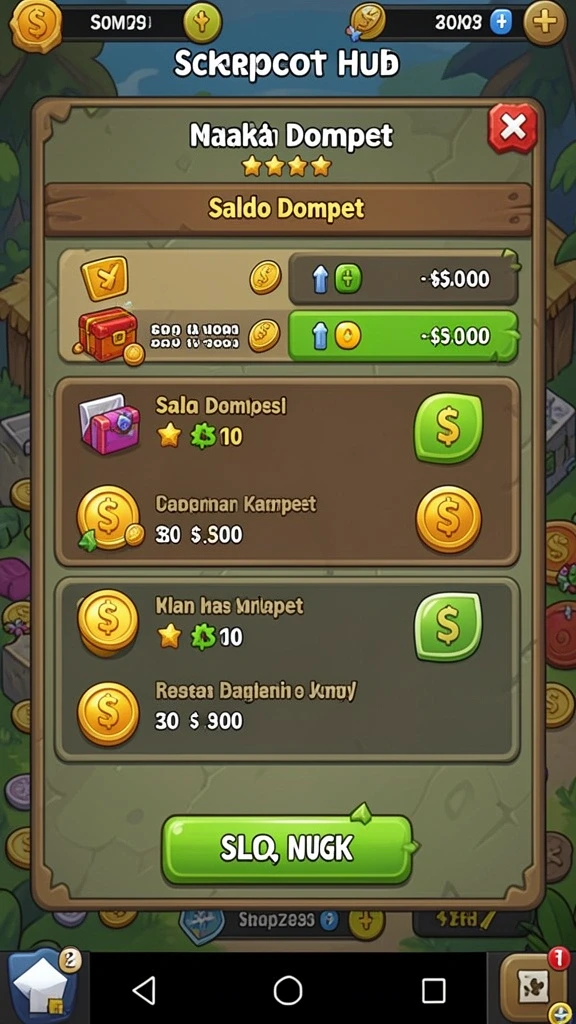Go to the home screen
The width and height of the screenshot is (576, 1024).
pos(287,990)
